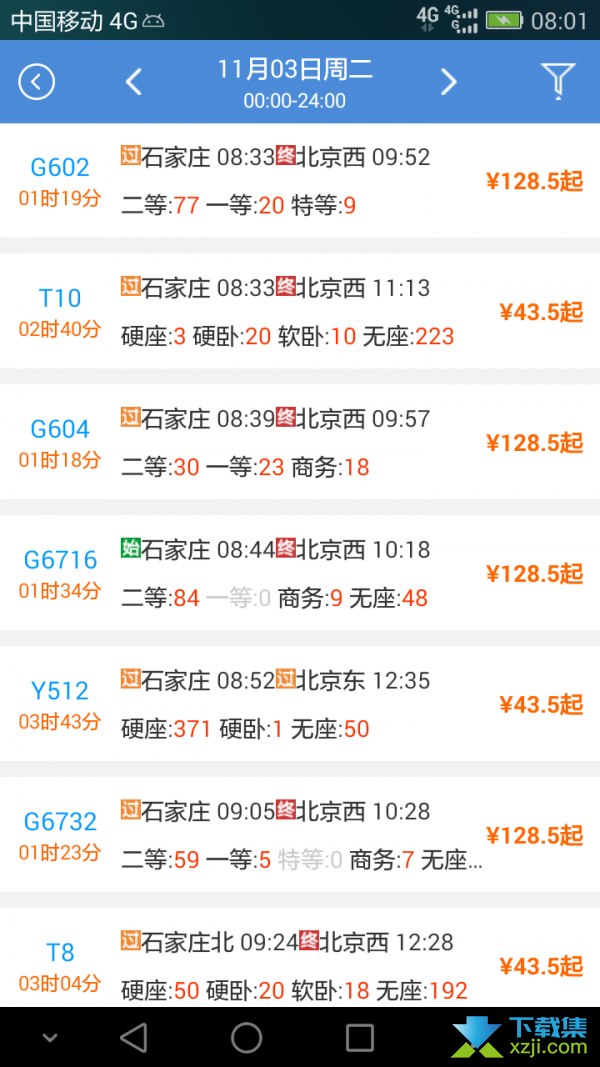Go to the next day
Screen dimensions: 600x1067
click(448, 82)
